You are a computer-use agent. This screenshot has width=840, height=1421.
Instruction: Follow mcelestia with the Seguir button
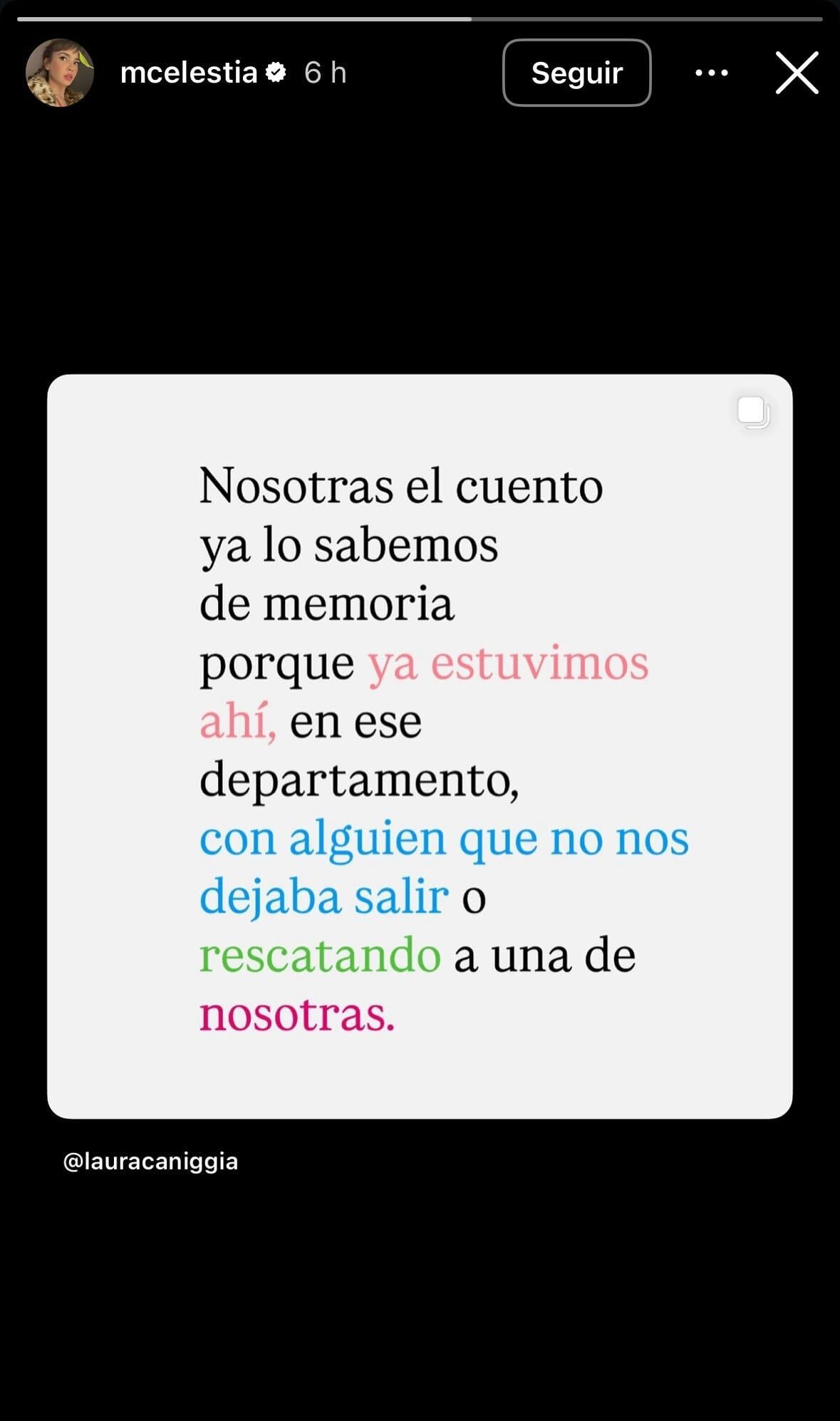[576, 73]
